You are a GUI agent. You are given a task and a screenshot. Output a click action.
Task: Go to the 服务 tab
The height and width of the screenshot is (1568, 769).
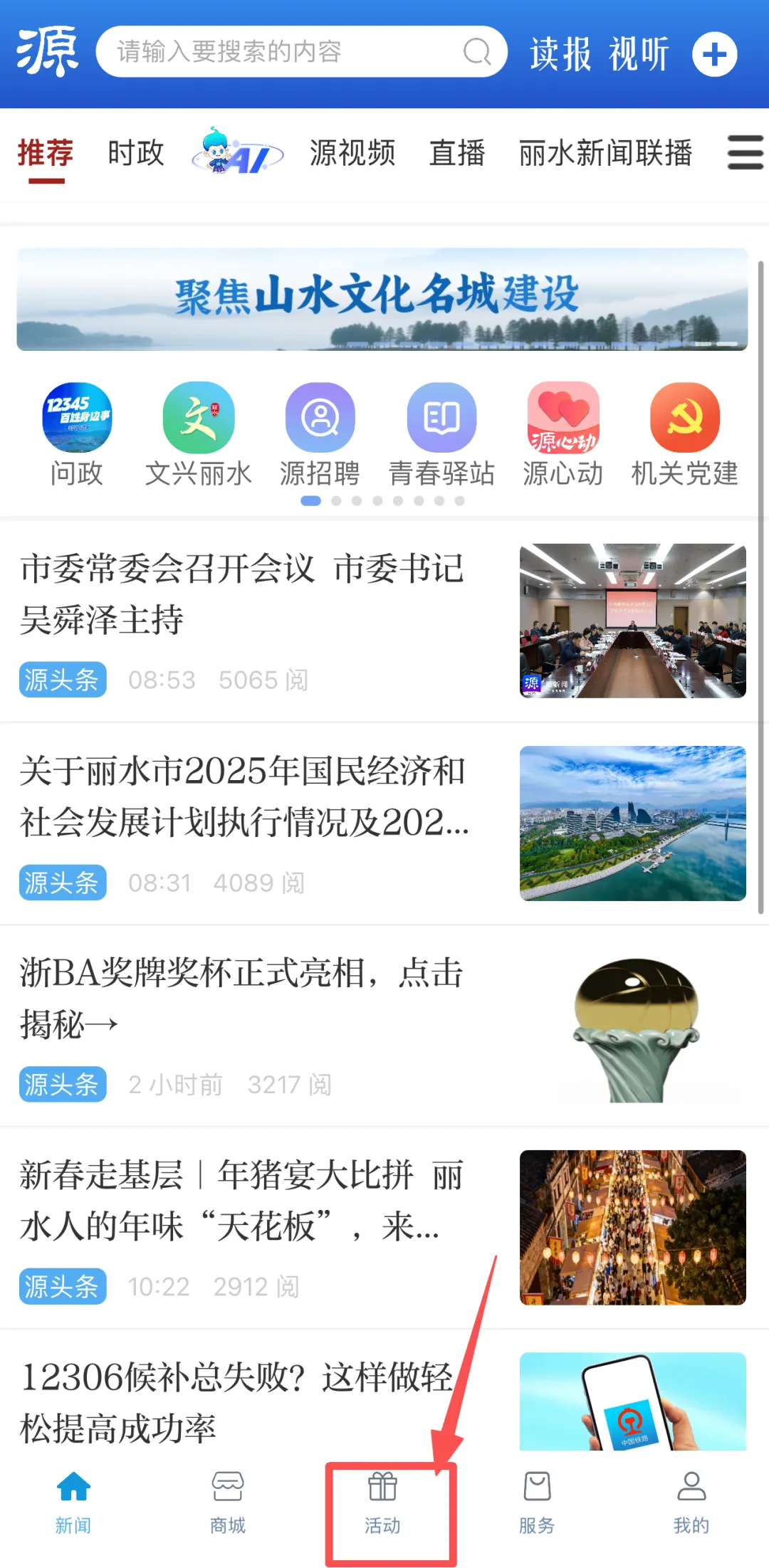tap(537, 1503)
